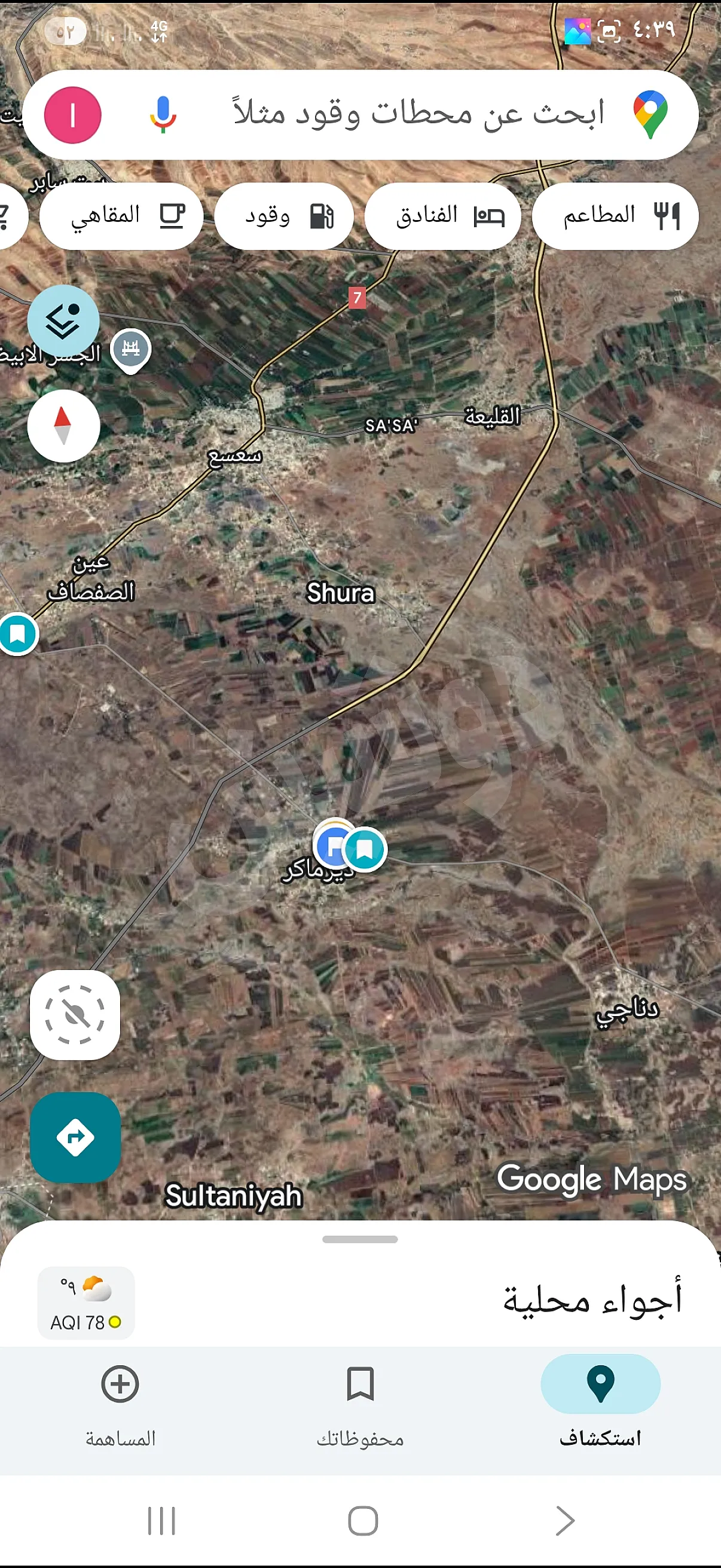721x1568 pixels.
Task: Tap the compass to reset orientation
Action: (x=63, y=425)
